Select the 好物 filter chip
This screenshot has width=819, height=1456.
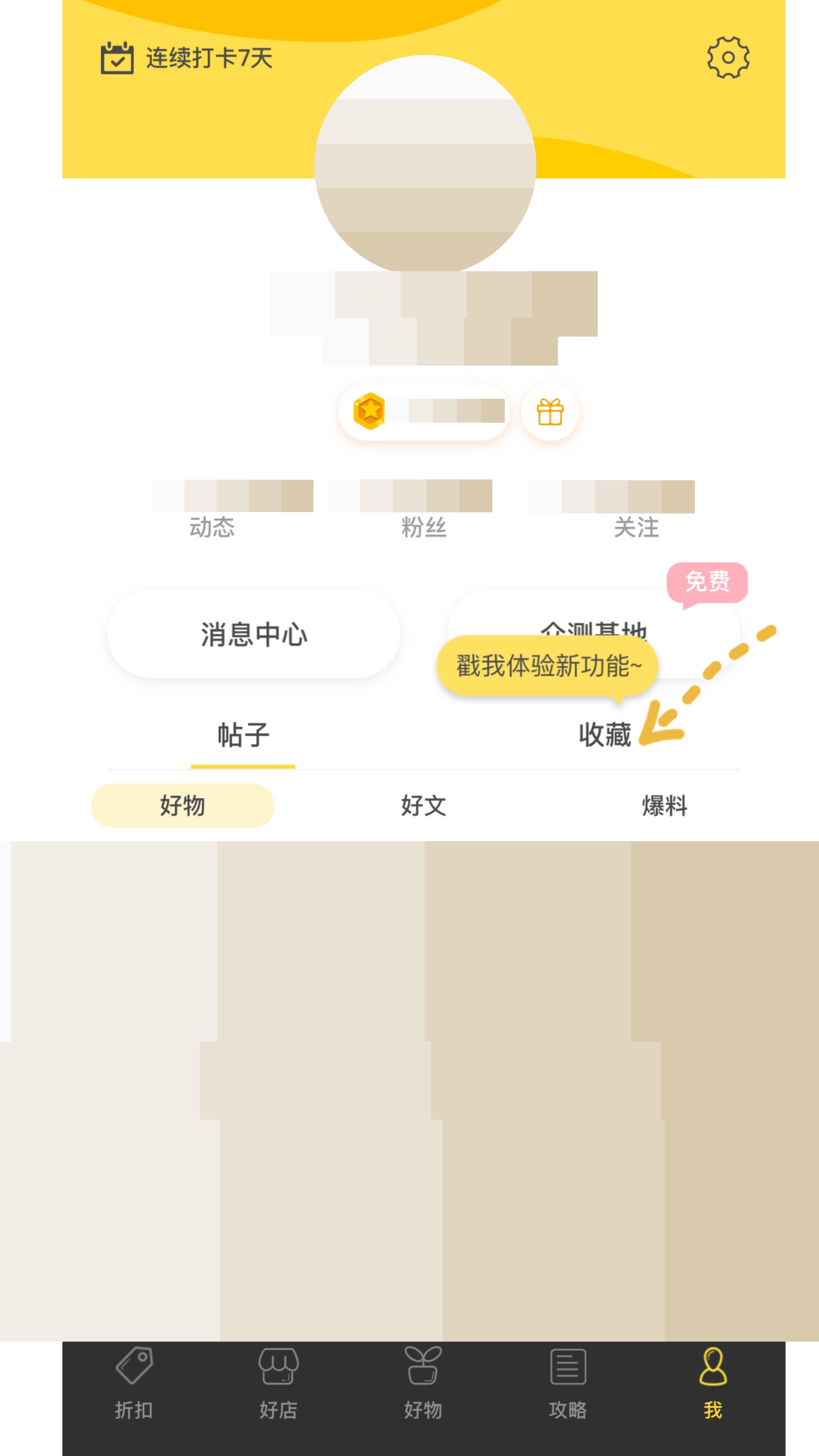(x=183, y=805)
